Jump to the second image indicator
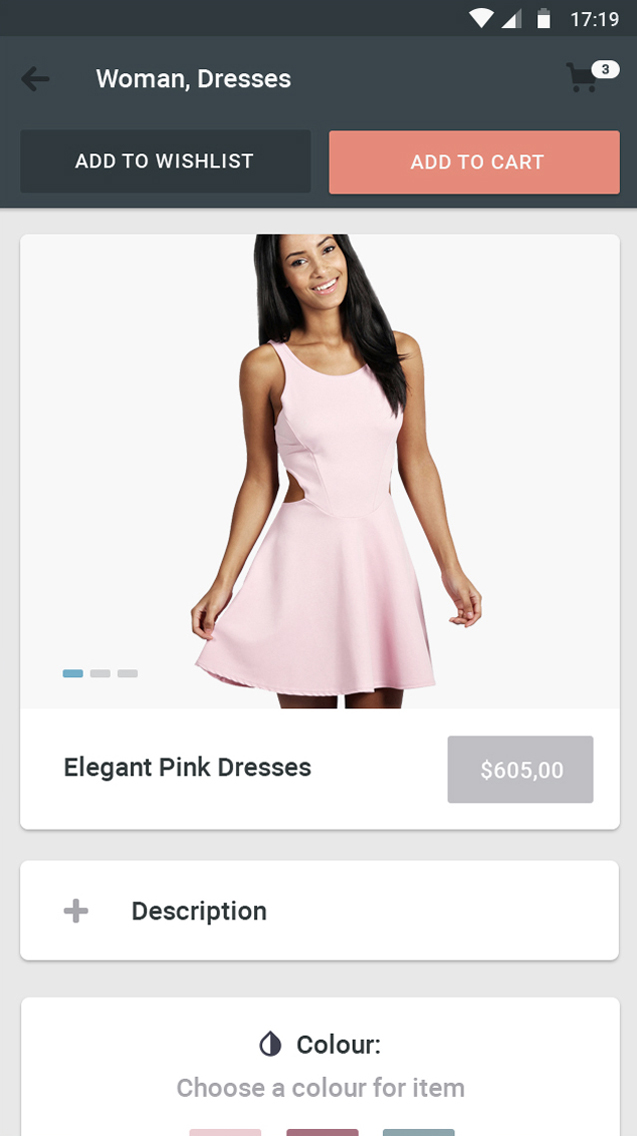Image resolution: width=637 pixels, height=1136 pixels. click(x=100, y=673)
